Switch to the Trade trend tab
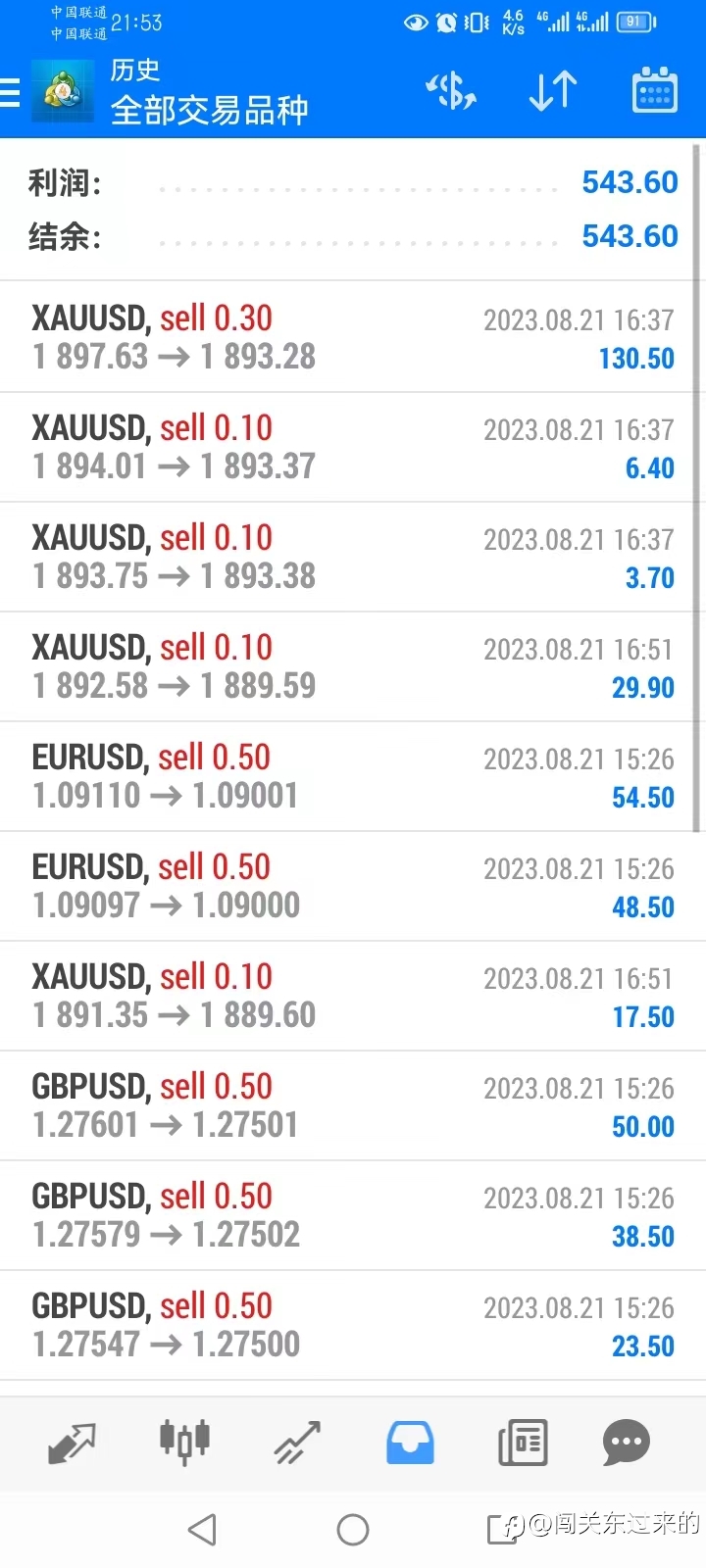 [x=297, y=1443]
